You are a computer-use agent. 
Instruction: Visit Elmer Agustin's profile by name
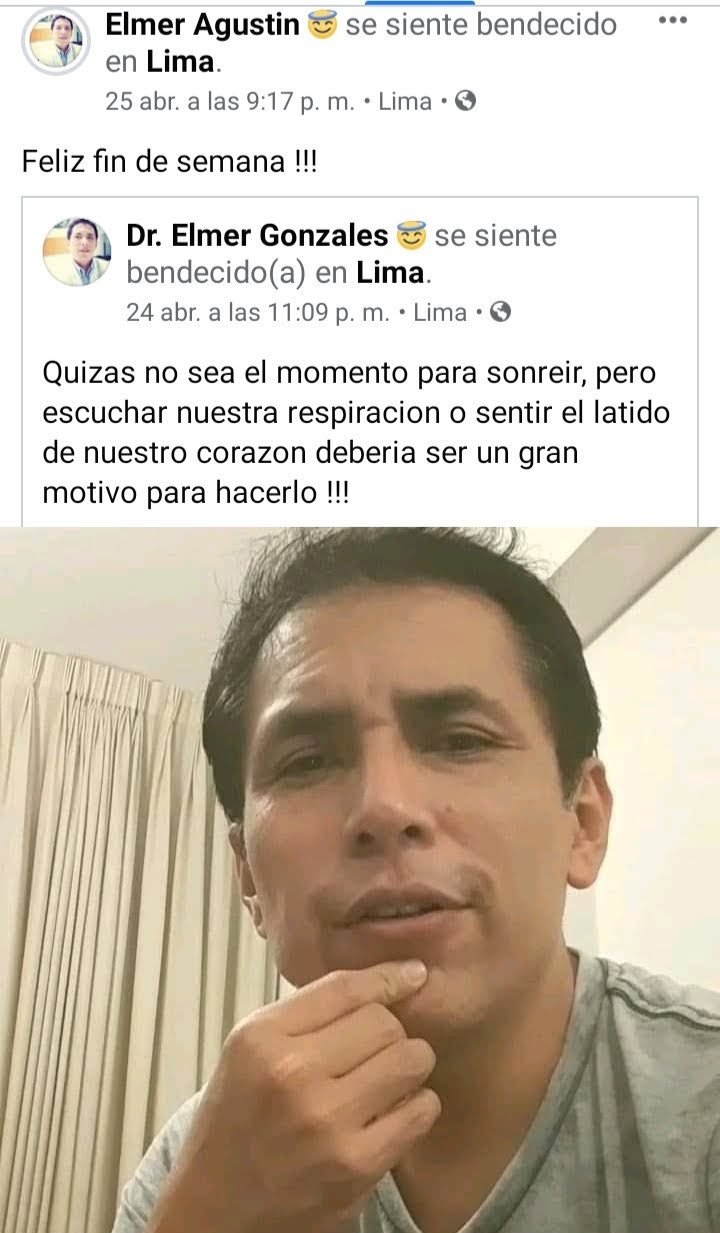[203, 25]
